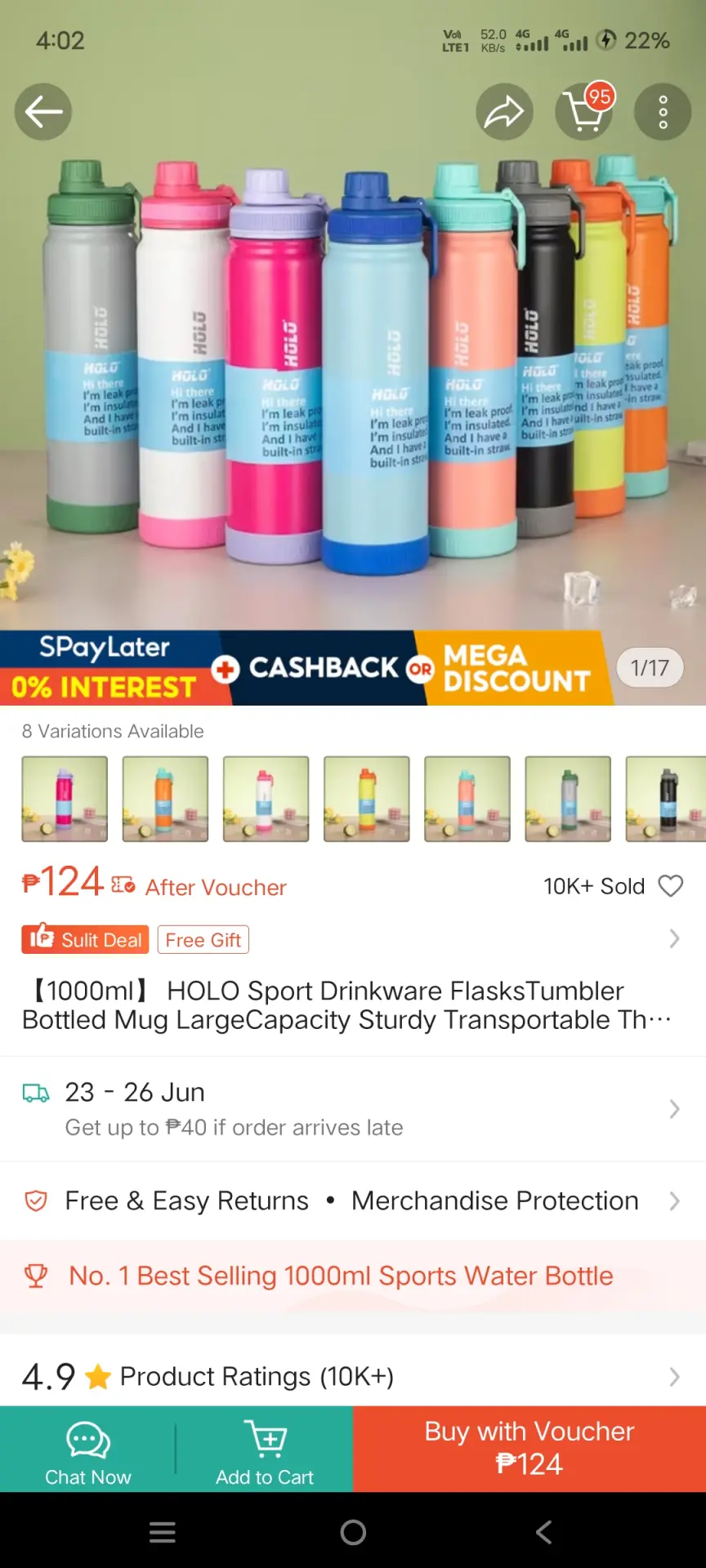The image size is (706, 1568).
Task: Open the Sulit Deal and Free Gift row
Action: point(353,939)
